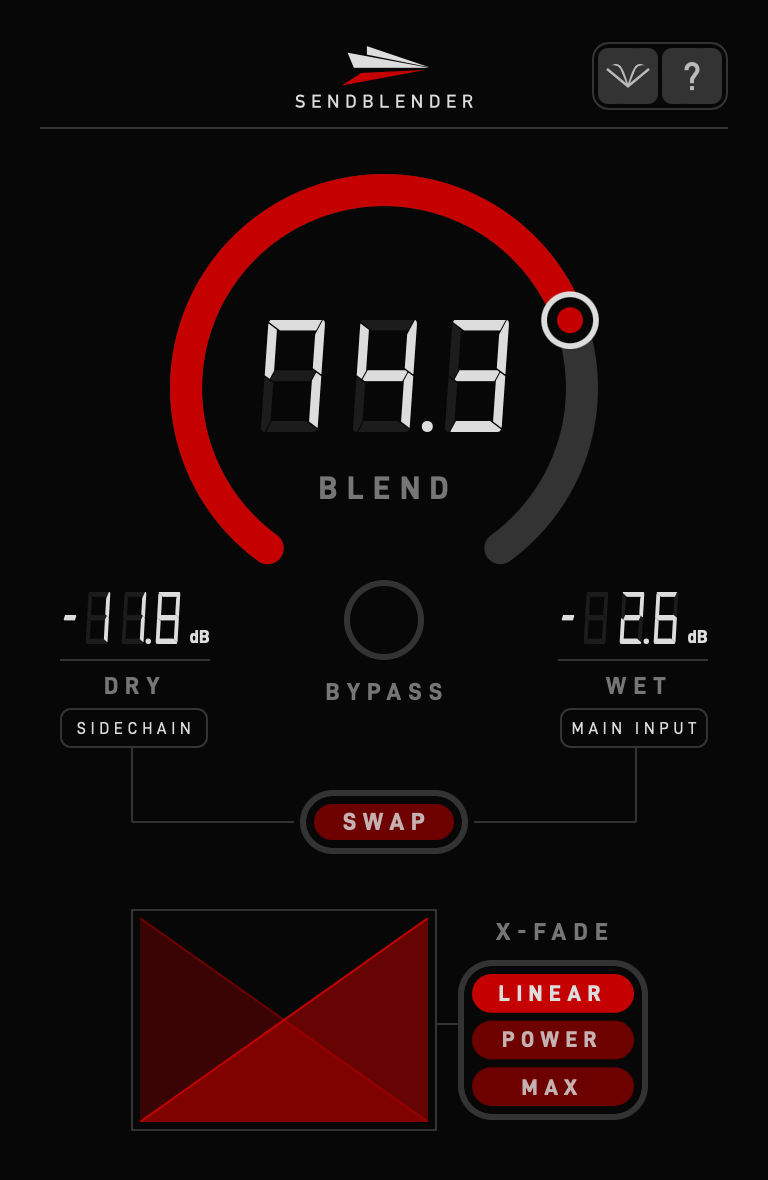This screenshot has height=1180, width=768.
Task: Toggle the Bypass circle button
Action: [x=384, y=620]
